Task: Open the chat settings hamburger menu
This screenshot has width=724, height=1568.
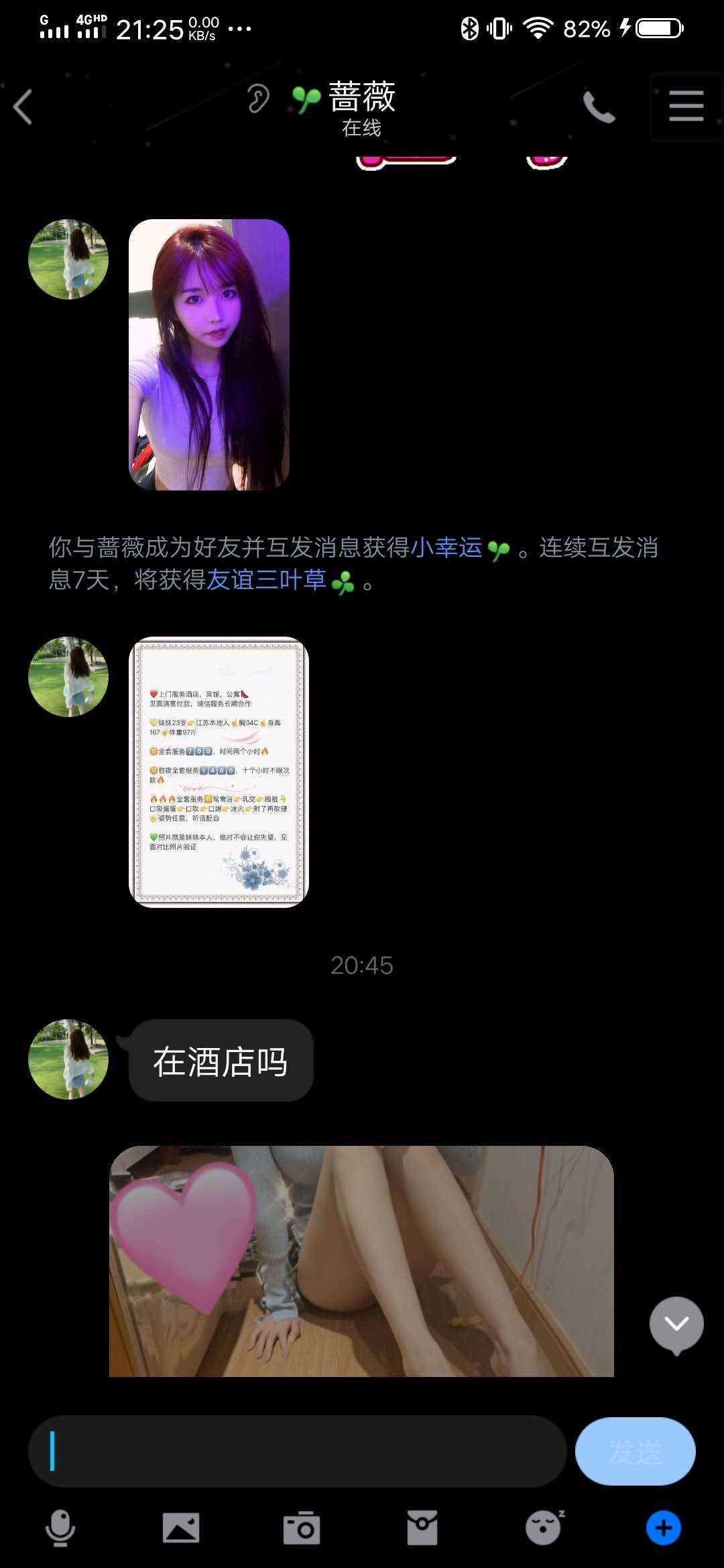Action: [x=686, y=107]
